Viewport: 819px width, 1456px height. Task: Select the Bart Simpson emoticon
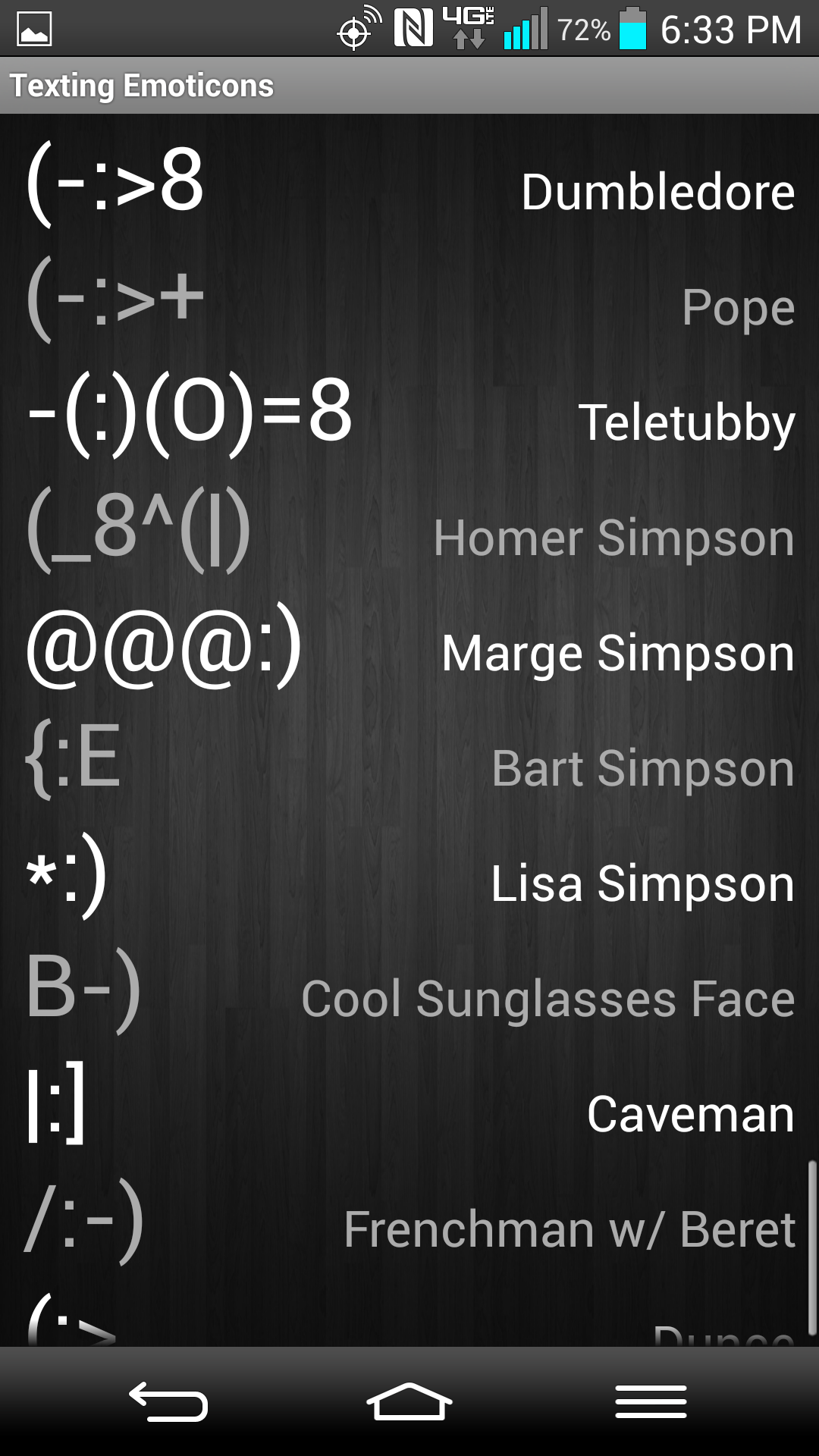409,767
